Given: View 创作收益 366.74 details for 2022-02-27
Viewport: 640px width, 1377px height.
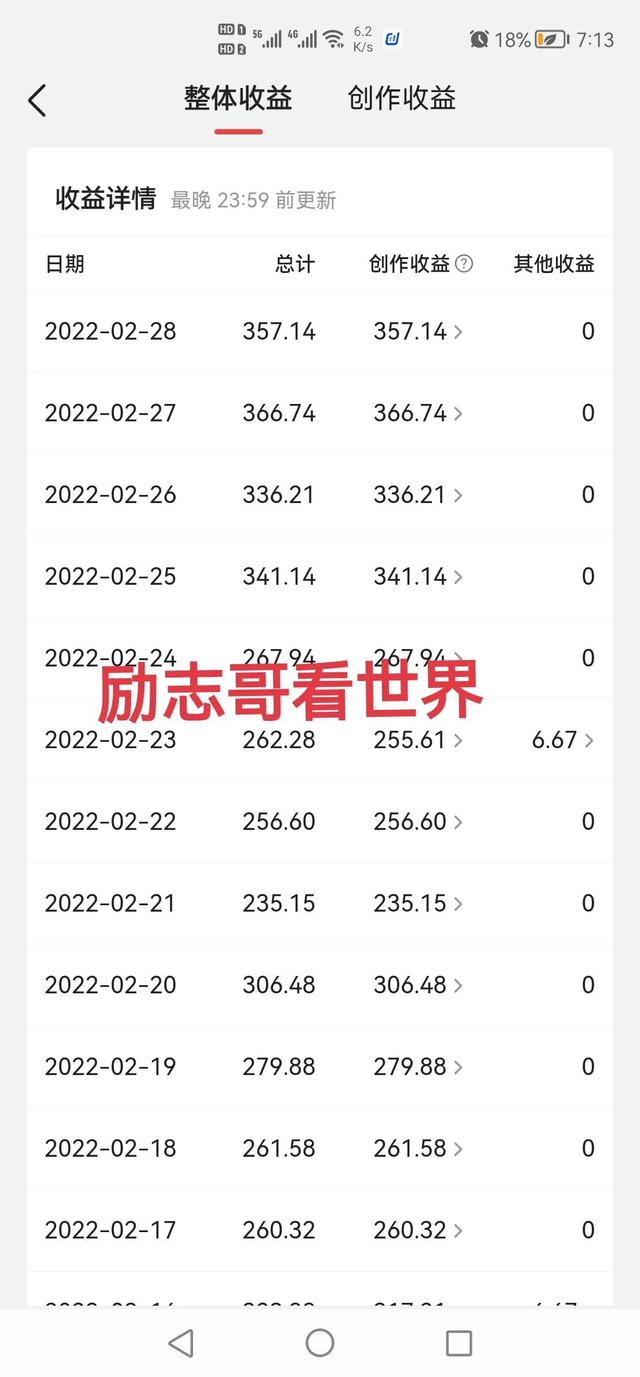Looking at the screenshot, I should click(x=418, y=413).
